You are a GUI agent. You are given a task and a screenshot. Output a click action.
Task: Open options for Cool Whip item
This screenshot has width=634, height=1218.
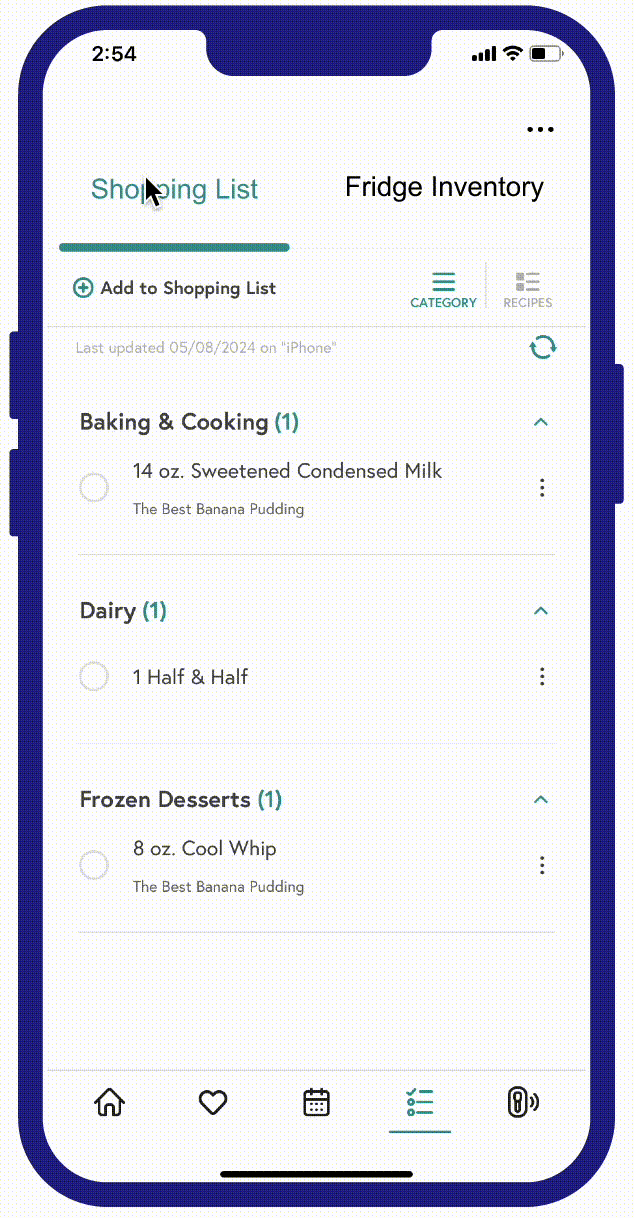pyautogui.click(x=542, y=866)
